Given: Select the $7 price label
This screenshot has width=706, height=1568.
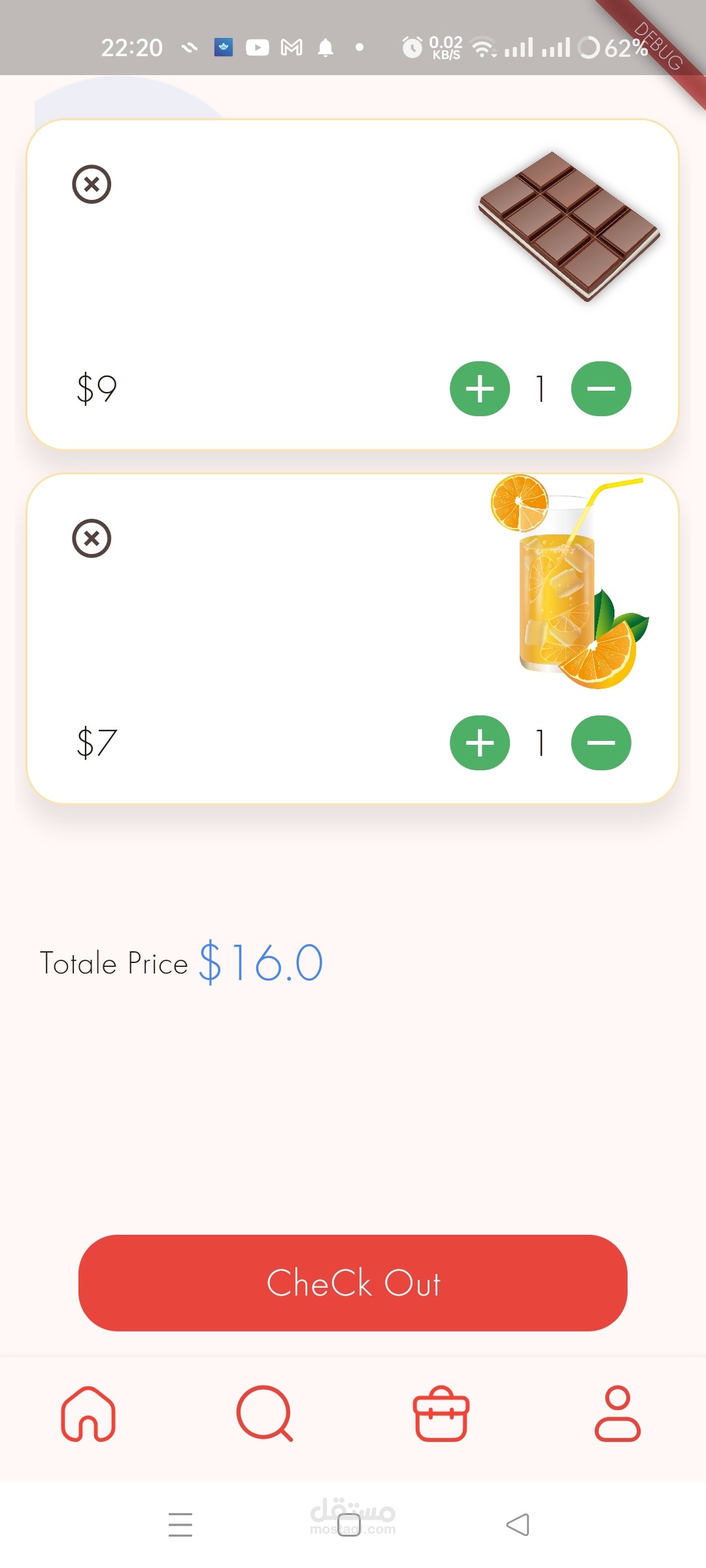Looking at the screenshot, I should 97,742.
